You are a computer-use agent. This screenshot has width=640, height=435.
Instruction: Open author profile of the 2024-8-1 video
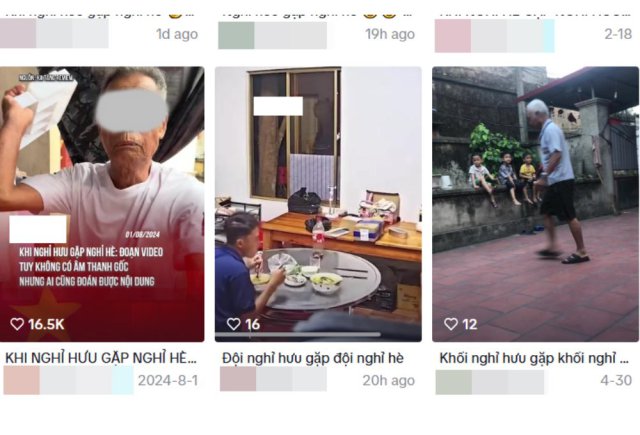(x=67, y=380)
